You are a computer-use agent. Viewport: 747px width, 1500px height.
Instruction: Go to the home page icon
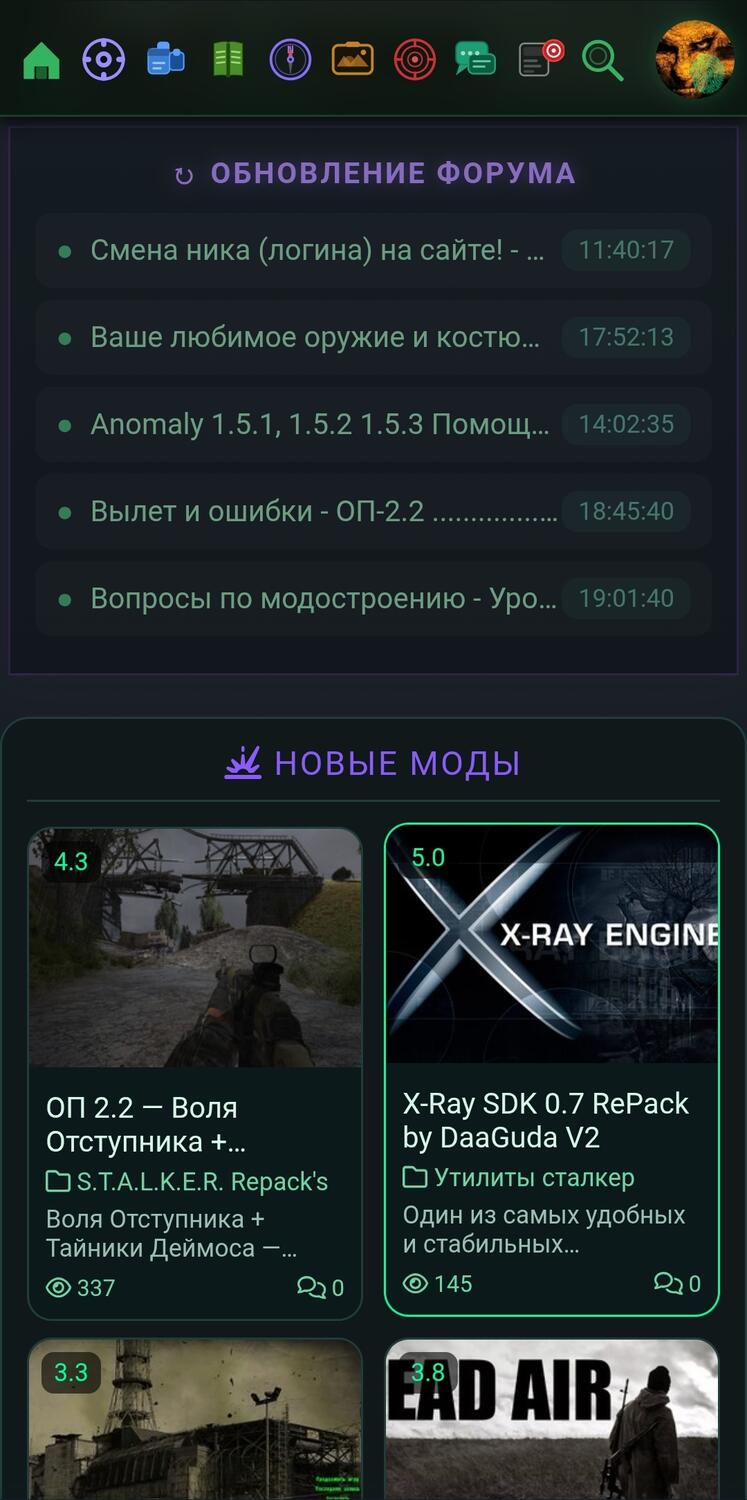pos(41,60)
